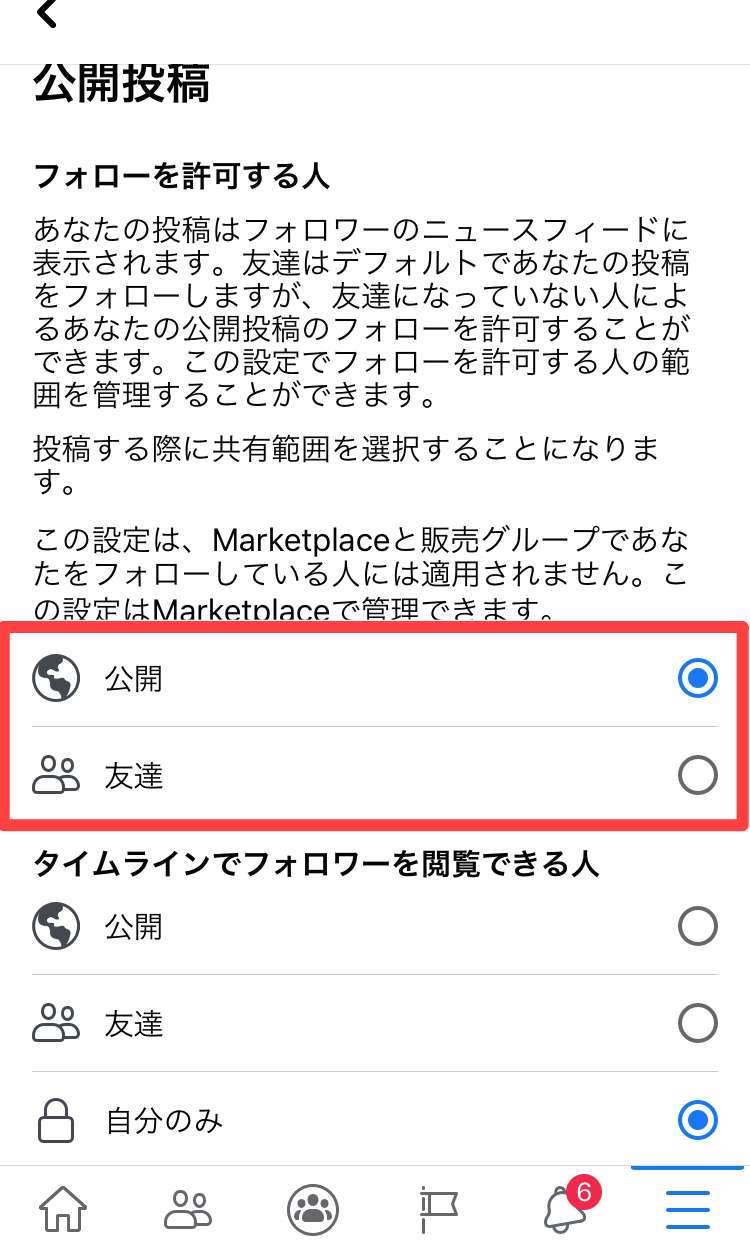Switch to the Pages flag tab
The width and height of the screenshot is (750, 1254).
pyautogui.click(x=438, y=1209)
